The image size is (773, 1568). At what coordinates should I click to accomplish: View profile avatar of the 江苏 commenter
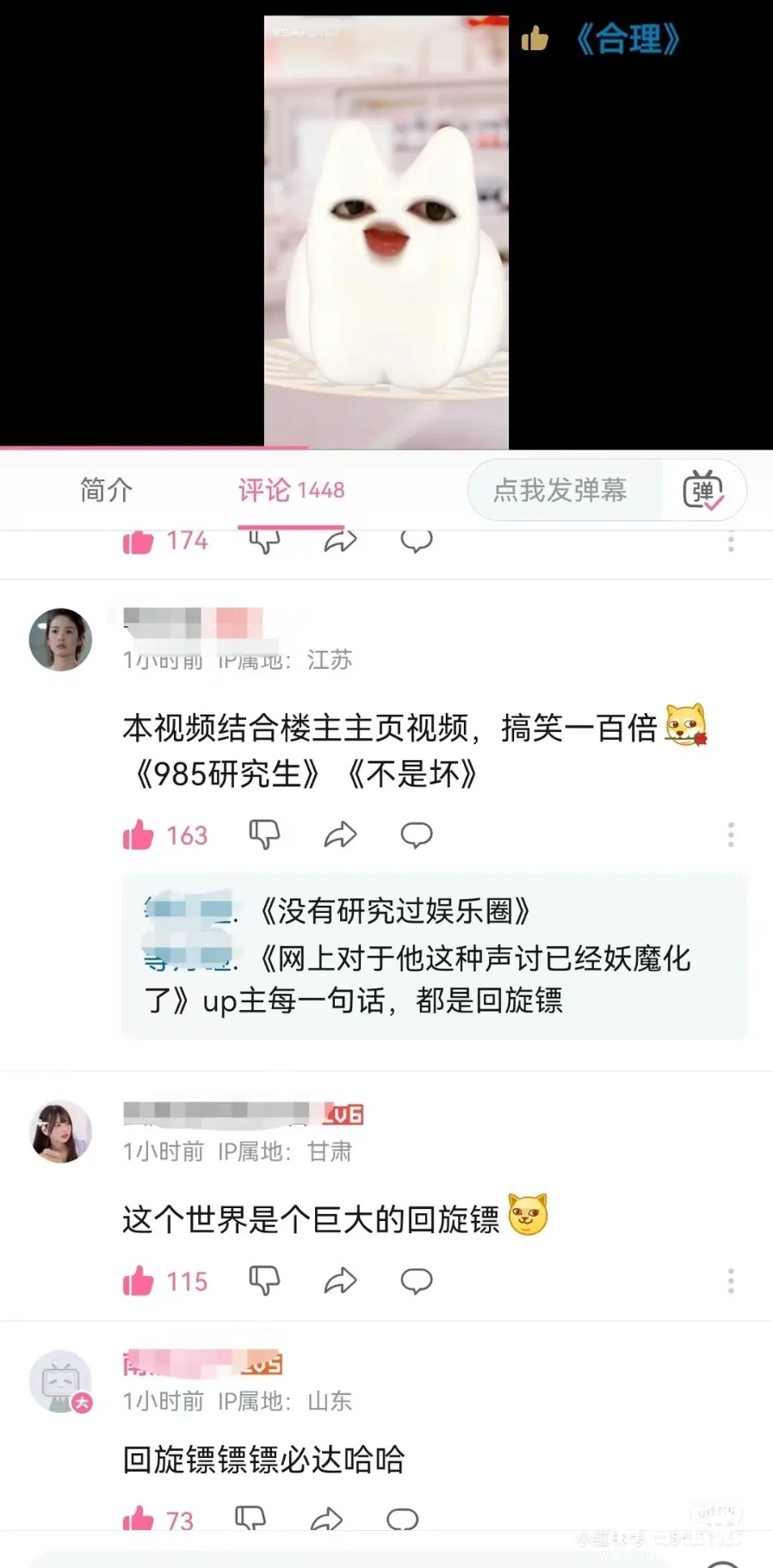[60, 640]
